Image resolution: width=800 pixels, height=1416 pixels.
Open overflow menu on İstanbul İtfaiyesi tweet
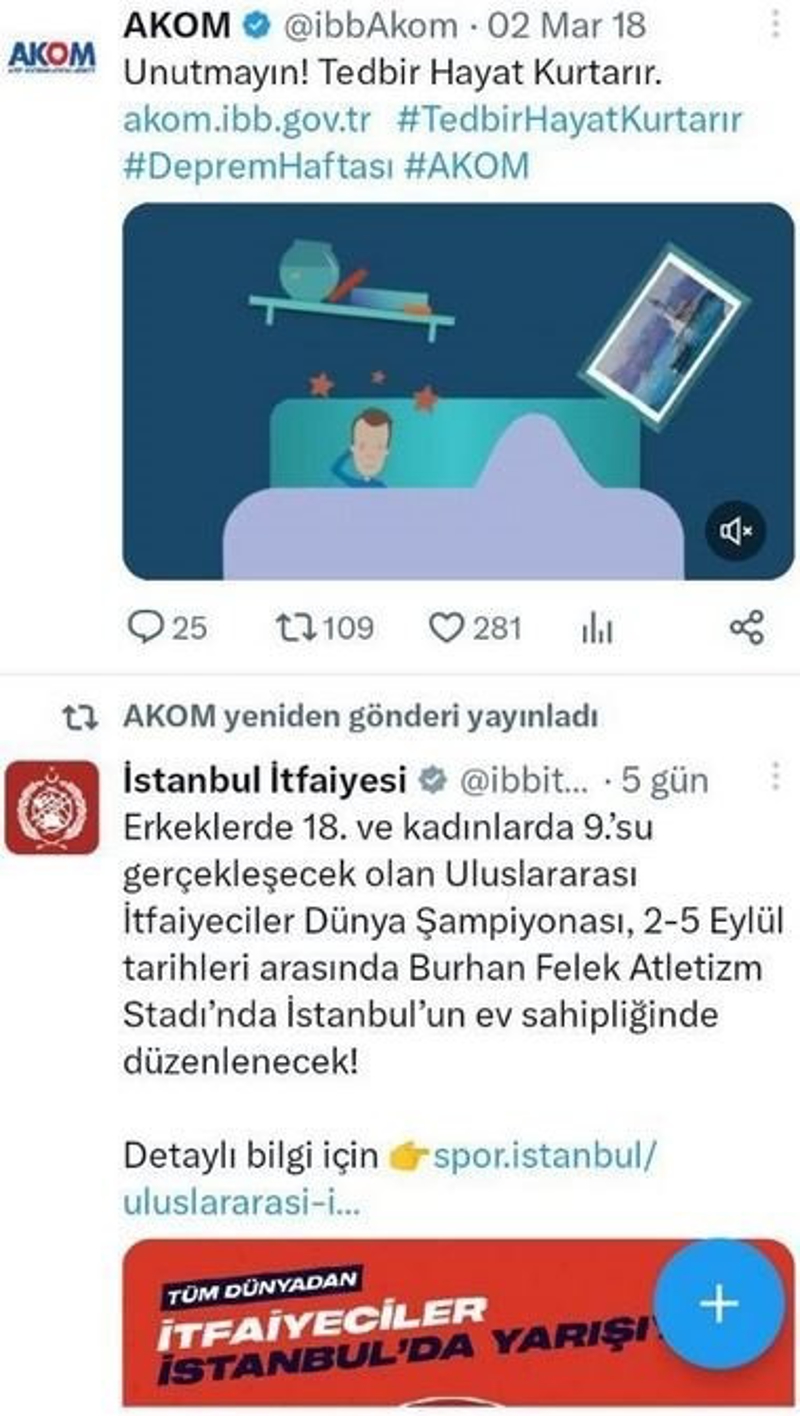point(775,776)
